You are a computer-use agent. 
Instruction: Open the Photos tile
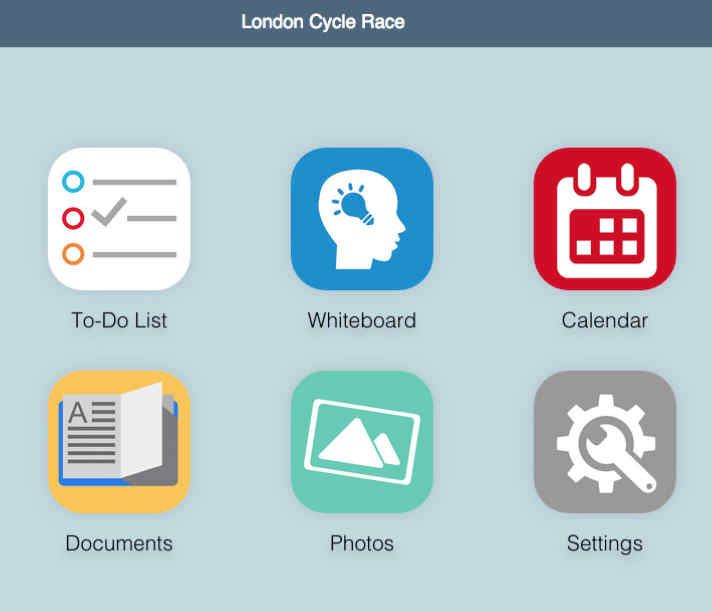click(x=361, y=442)
